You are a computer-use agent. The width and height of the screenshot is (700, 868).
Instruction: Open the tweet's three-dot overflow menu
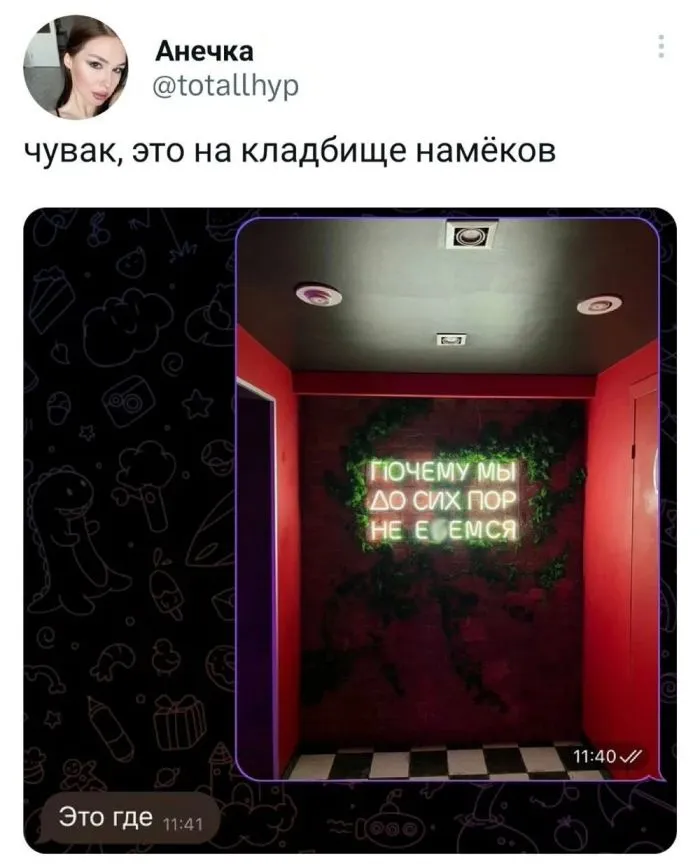point(661,47)
